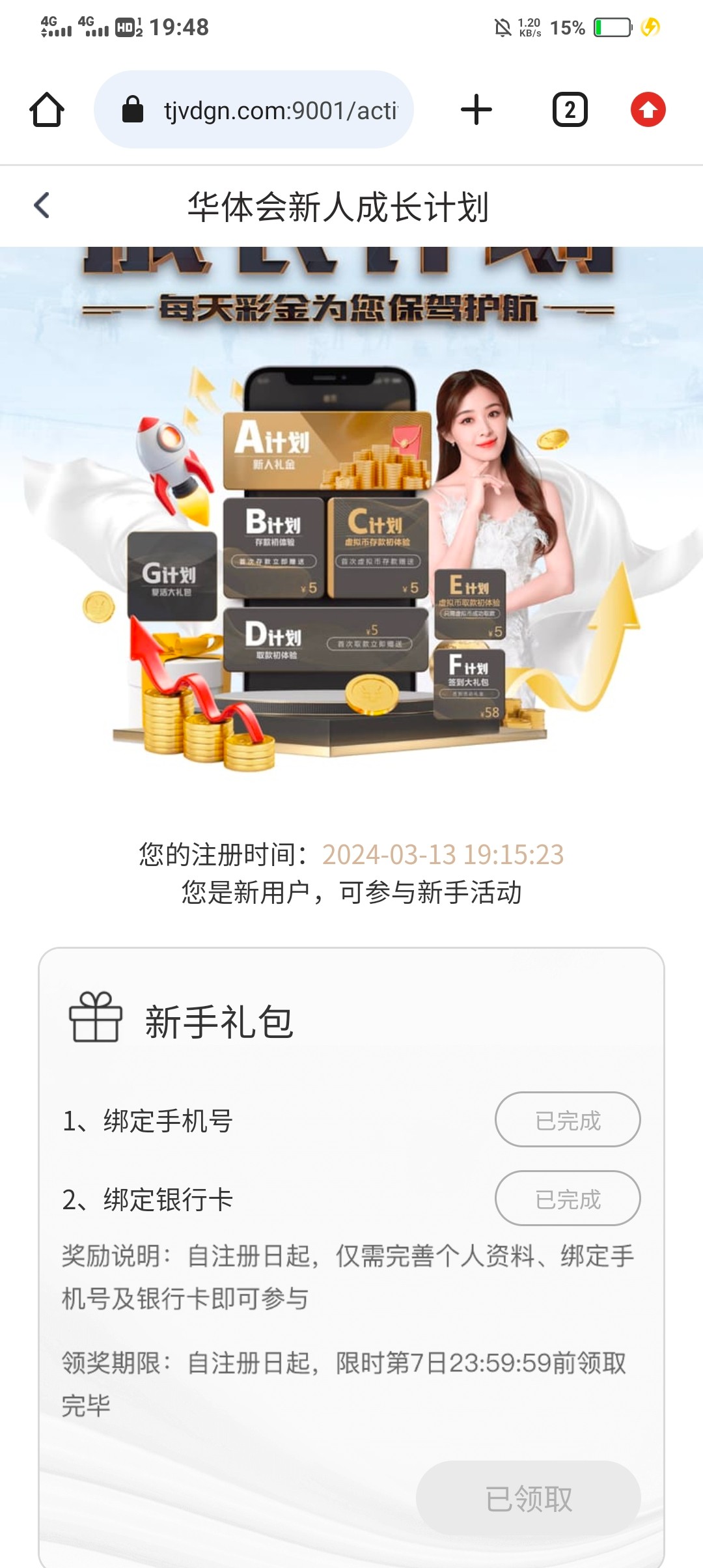
Task: Tap 已完成 next to 绑定银行卡
Action: click(568, 1198)
